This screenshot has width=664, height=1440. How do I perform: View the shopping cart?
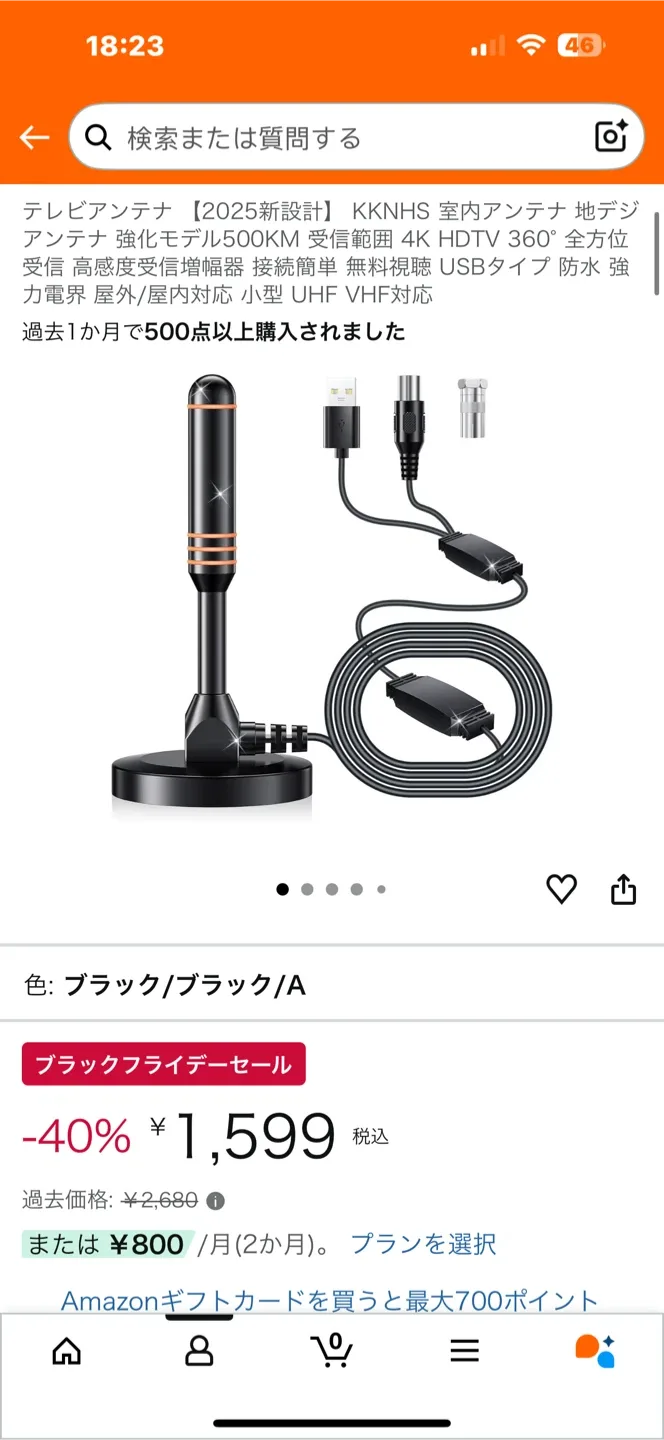click(x=331, y=1351)
